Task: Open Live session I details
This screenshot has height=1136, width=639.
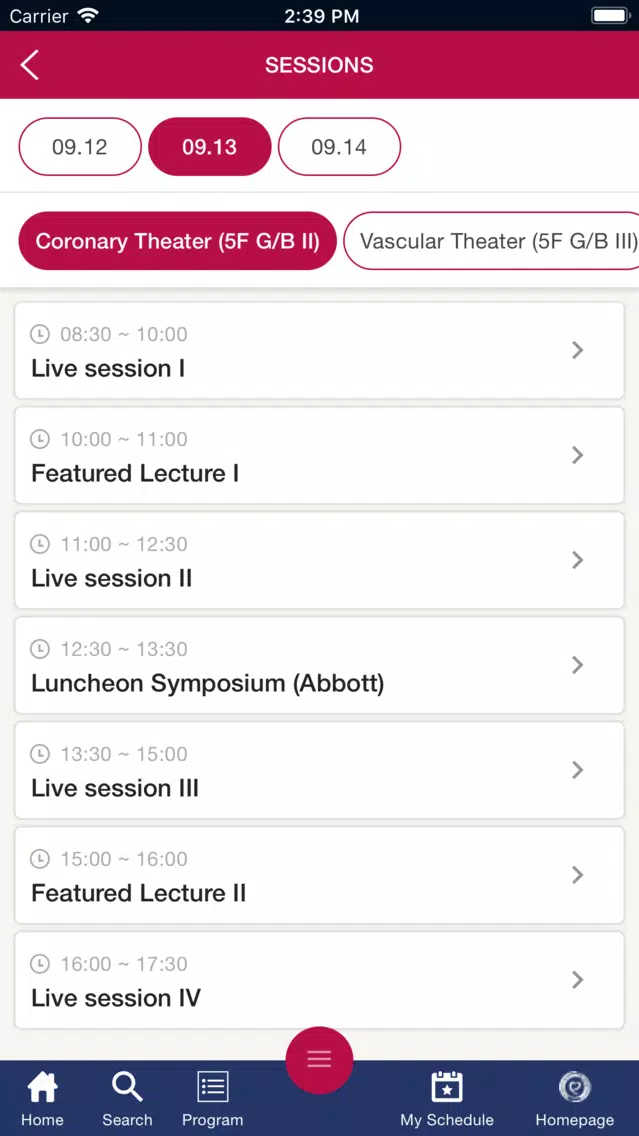Action: [x=320, y=351]
